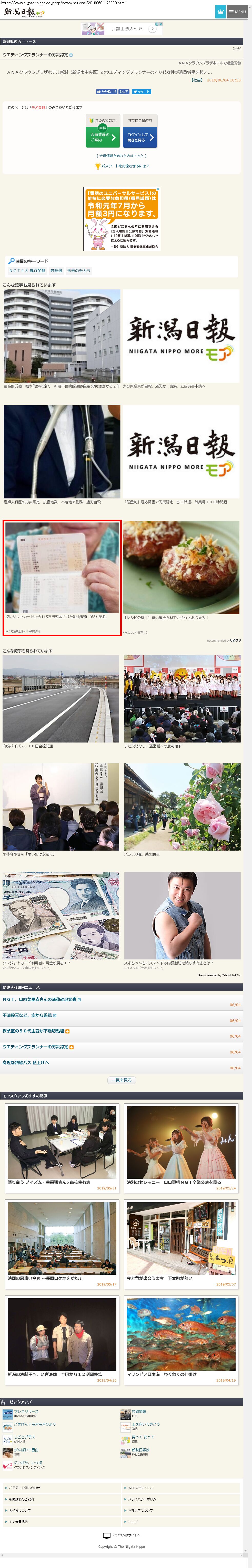The image size is (252, 1568).
Task: Open the レシピ公開 recipe article card
Action: pyautogui.click(x=181, y=569)
